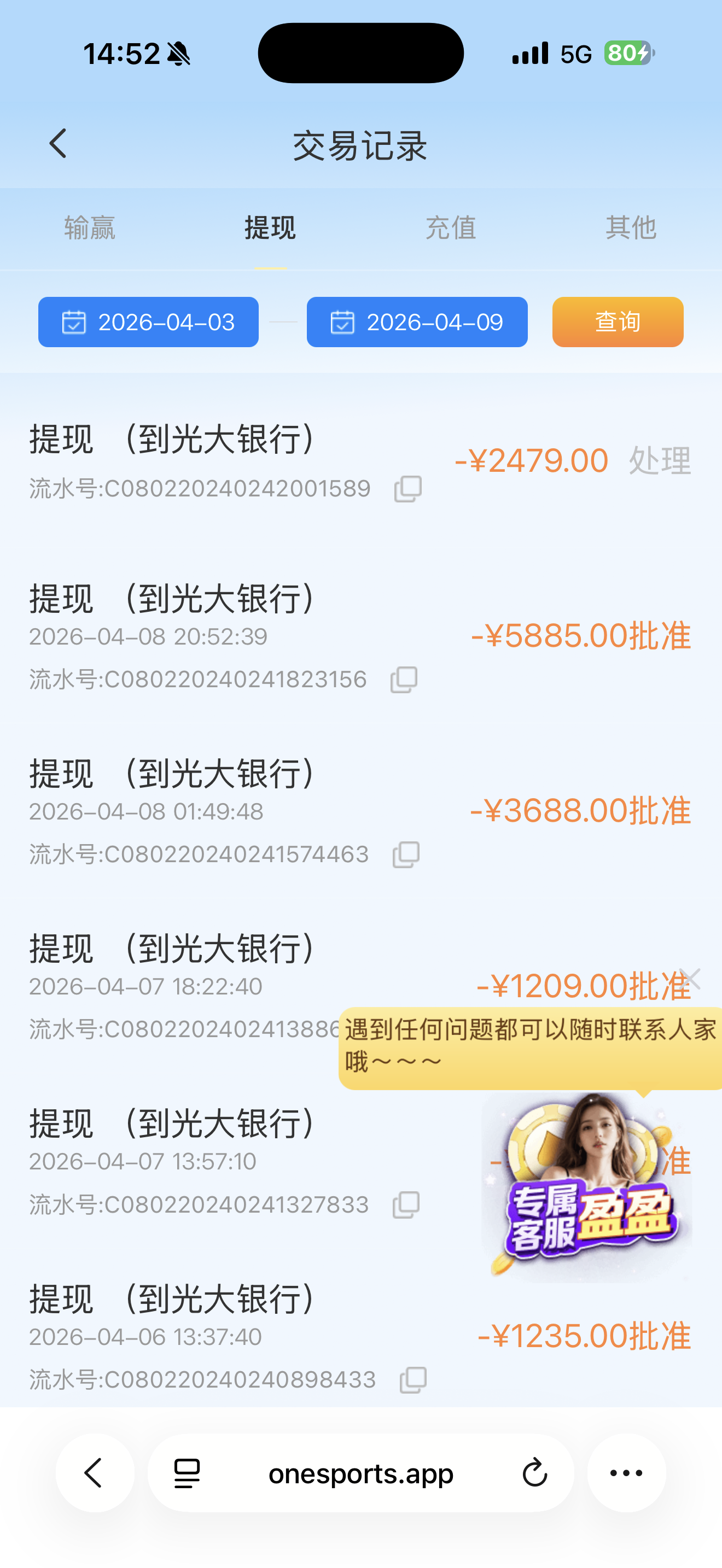The height and width of the screenshot is (1568, 722).
Task: Open the browser's three-dot menu
Action: [626, 1473]
